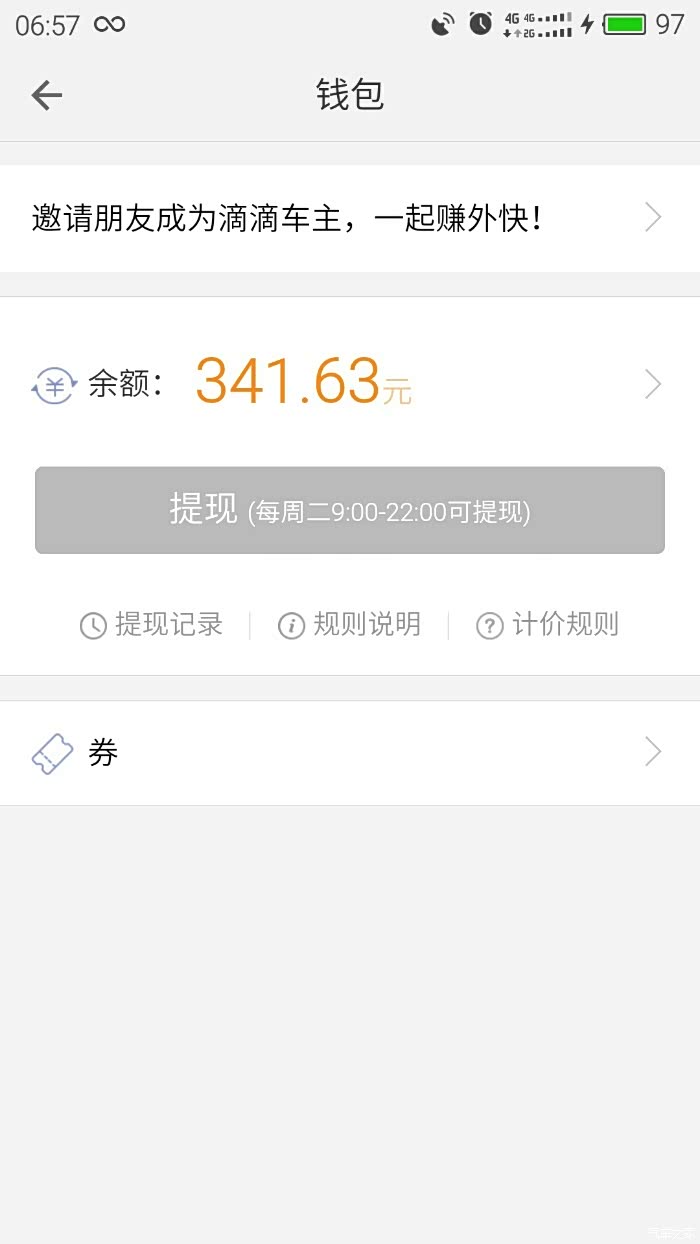700x1244 pixels.
Task: View 余额 balance details
Action: click(349, 384)
